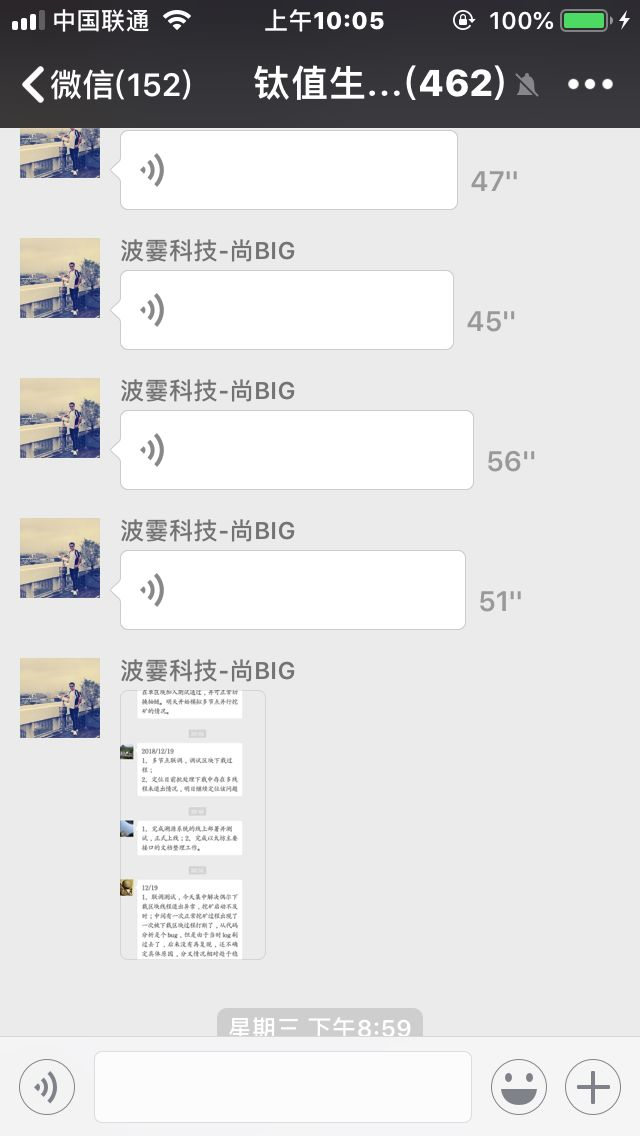Open the plus attachments menu
The image size is (640, 1136).
(593, 1087)
